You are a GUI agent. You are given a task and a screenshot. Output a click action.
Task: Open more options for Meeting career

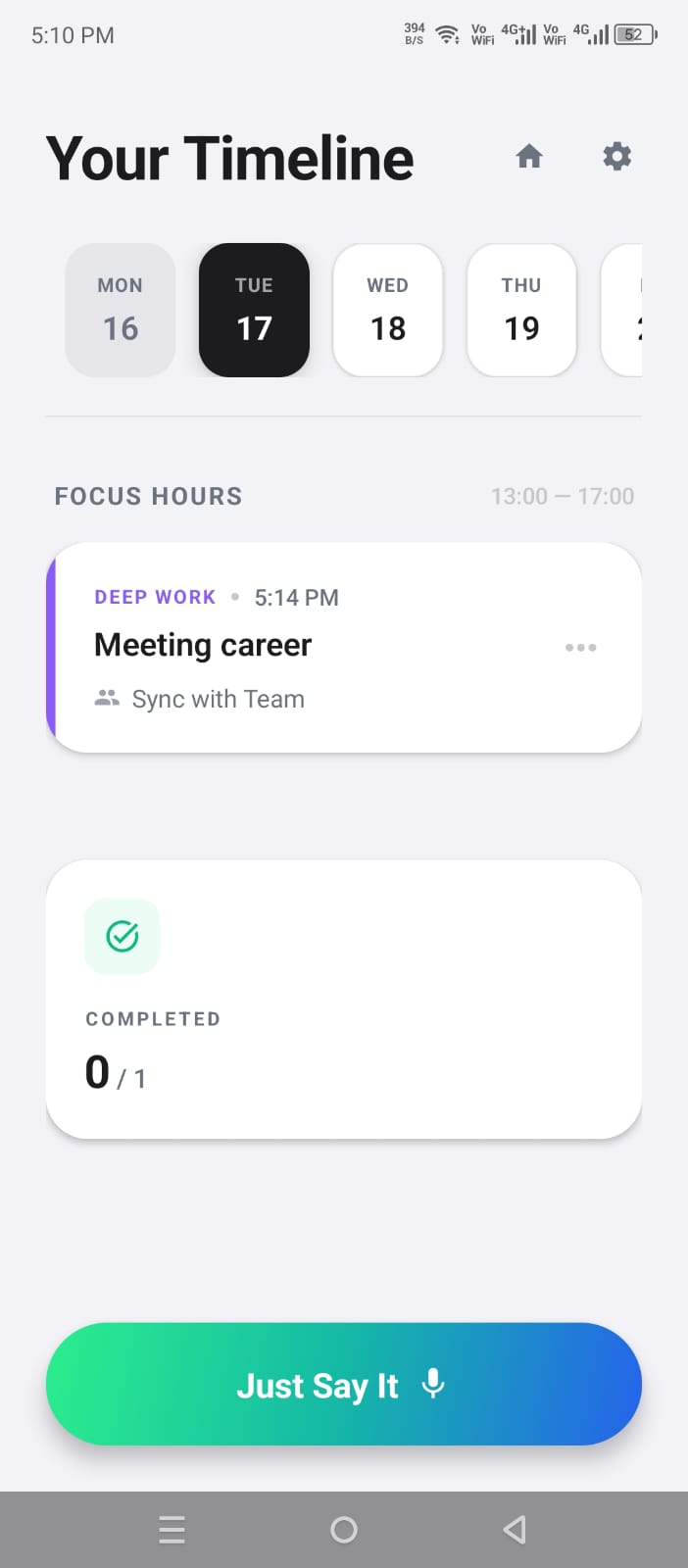pyautogui.click(x=580, y=648)
